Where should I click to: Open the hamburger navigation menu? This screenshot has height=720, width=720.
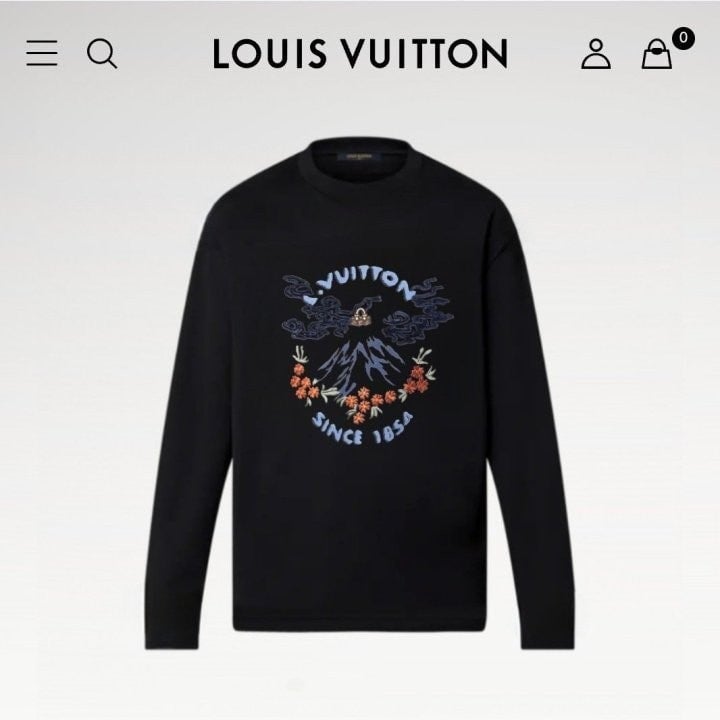(x=42, y=53)
